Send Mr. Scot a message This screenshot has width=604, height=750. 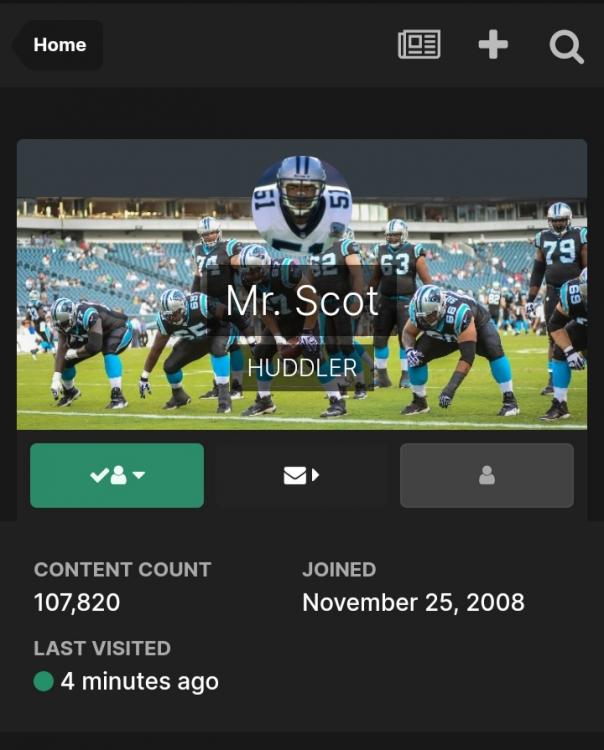click(x=301, y=476)
